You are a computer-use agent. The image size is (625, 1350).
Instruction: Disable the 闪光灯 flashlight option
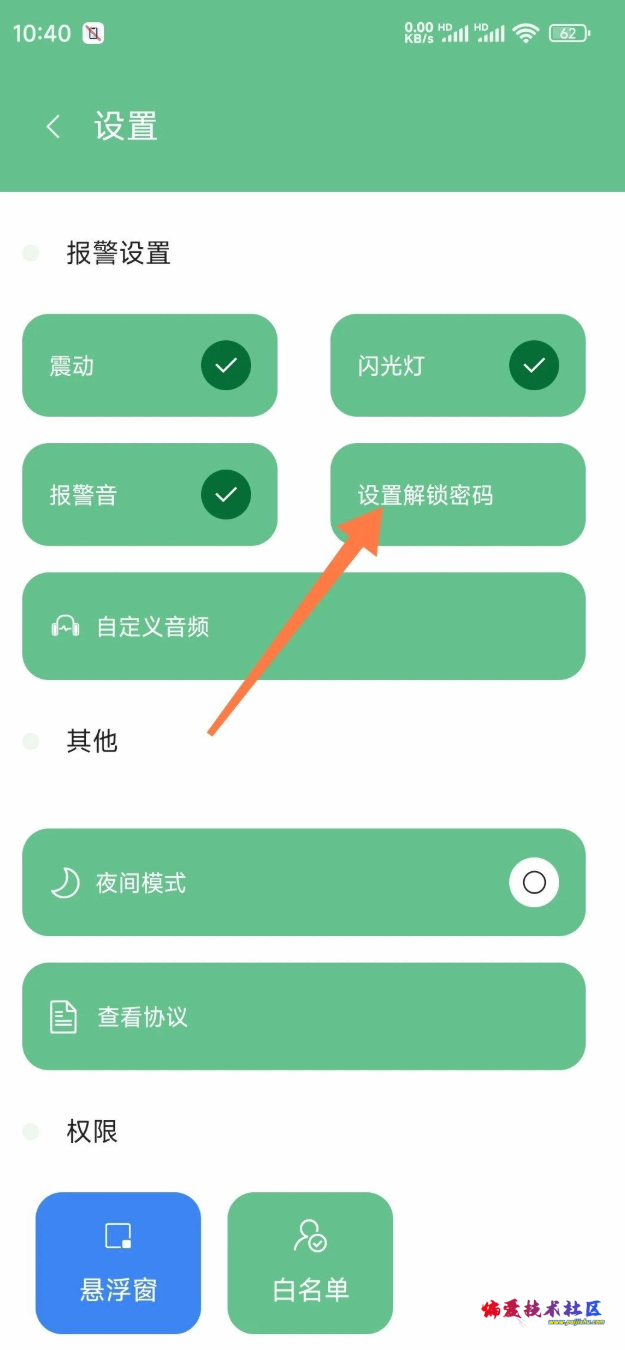click(x=534, y=365)
